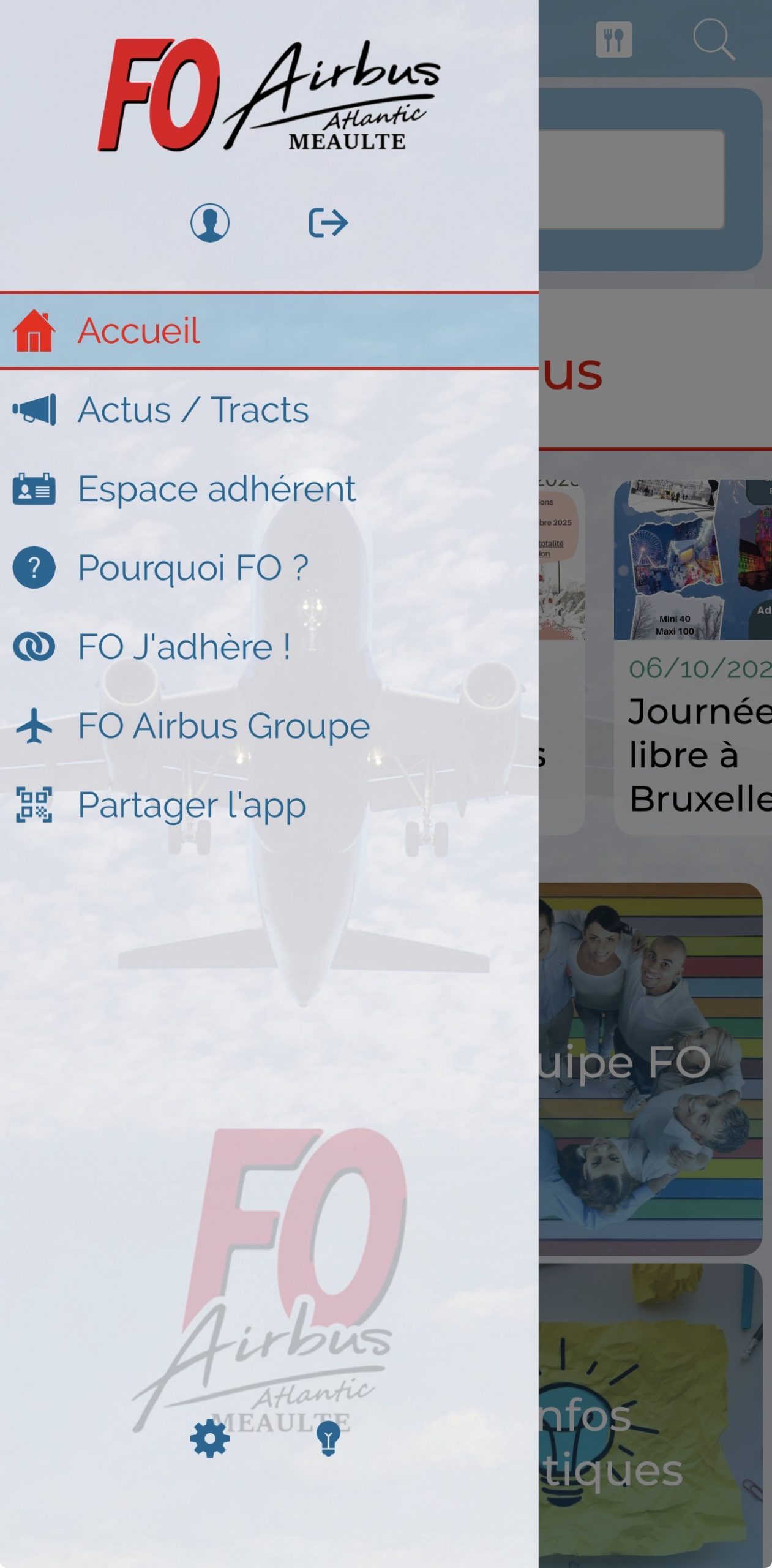Viewport: 772px width, 1568px height.
Task: Open Actus / Tracts section
Action: [193, 410]
